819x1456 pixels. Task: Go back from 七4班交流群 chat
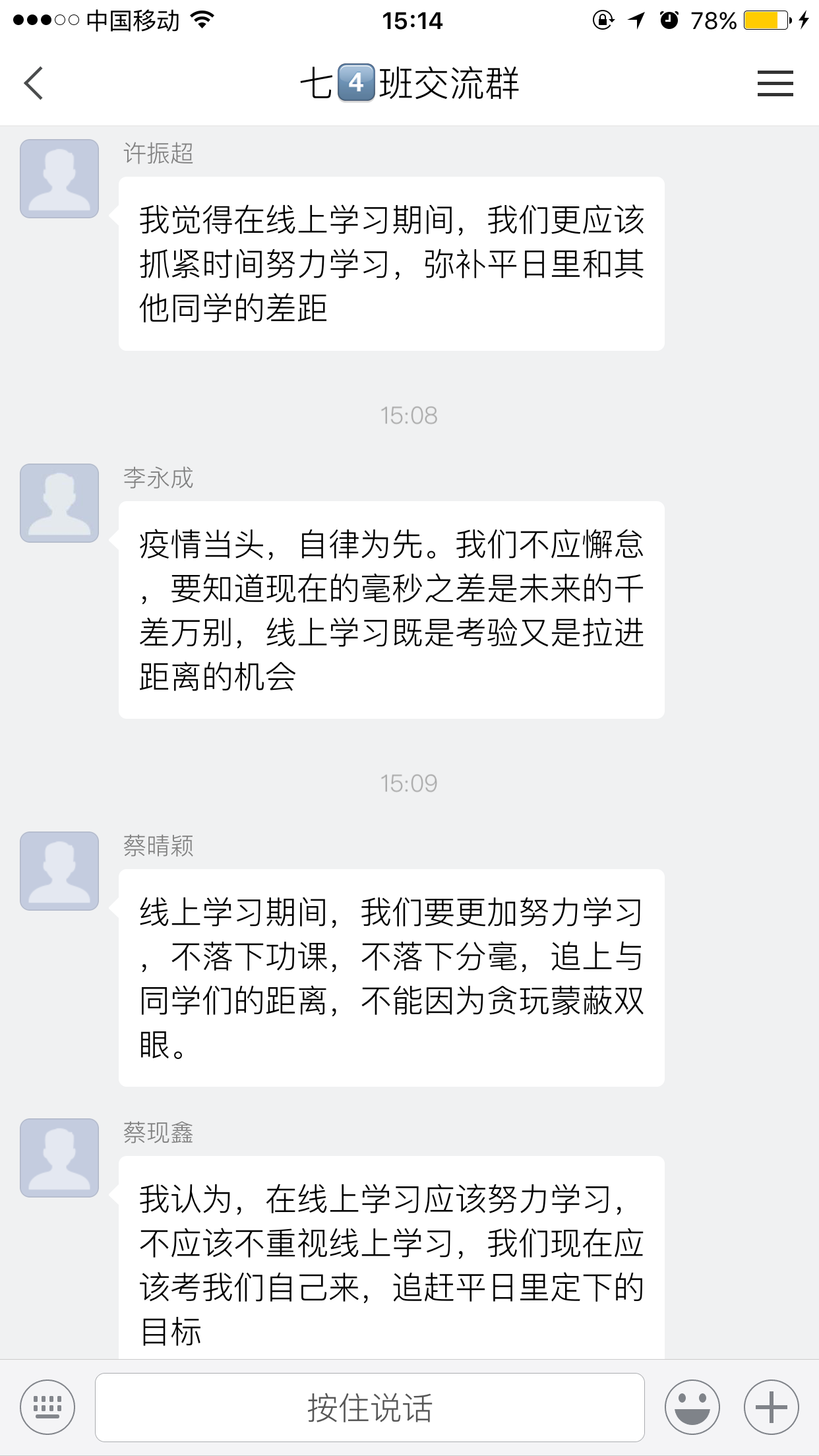click(x=34, y=84)
